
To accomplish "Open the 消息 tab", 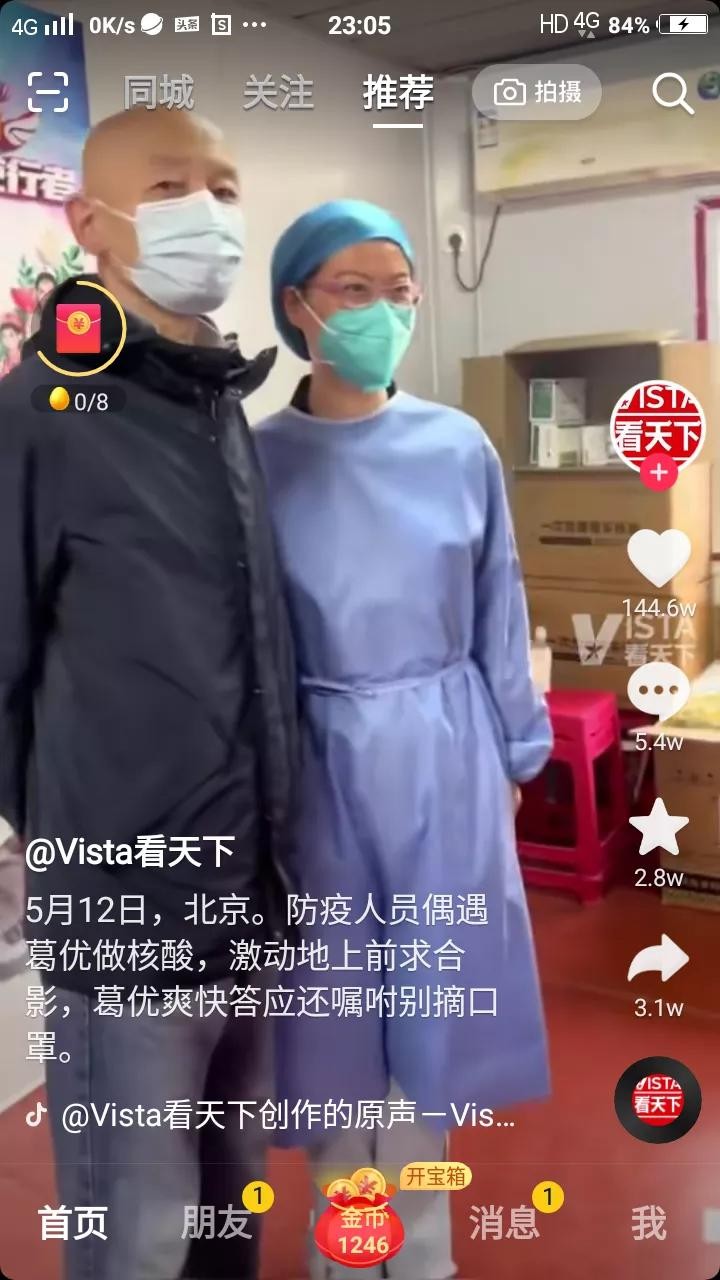I will click(x=504, y=1223).
